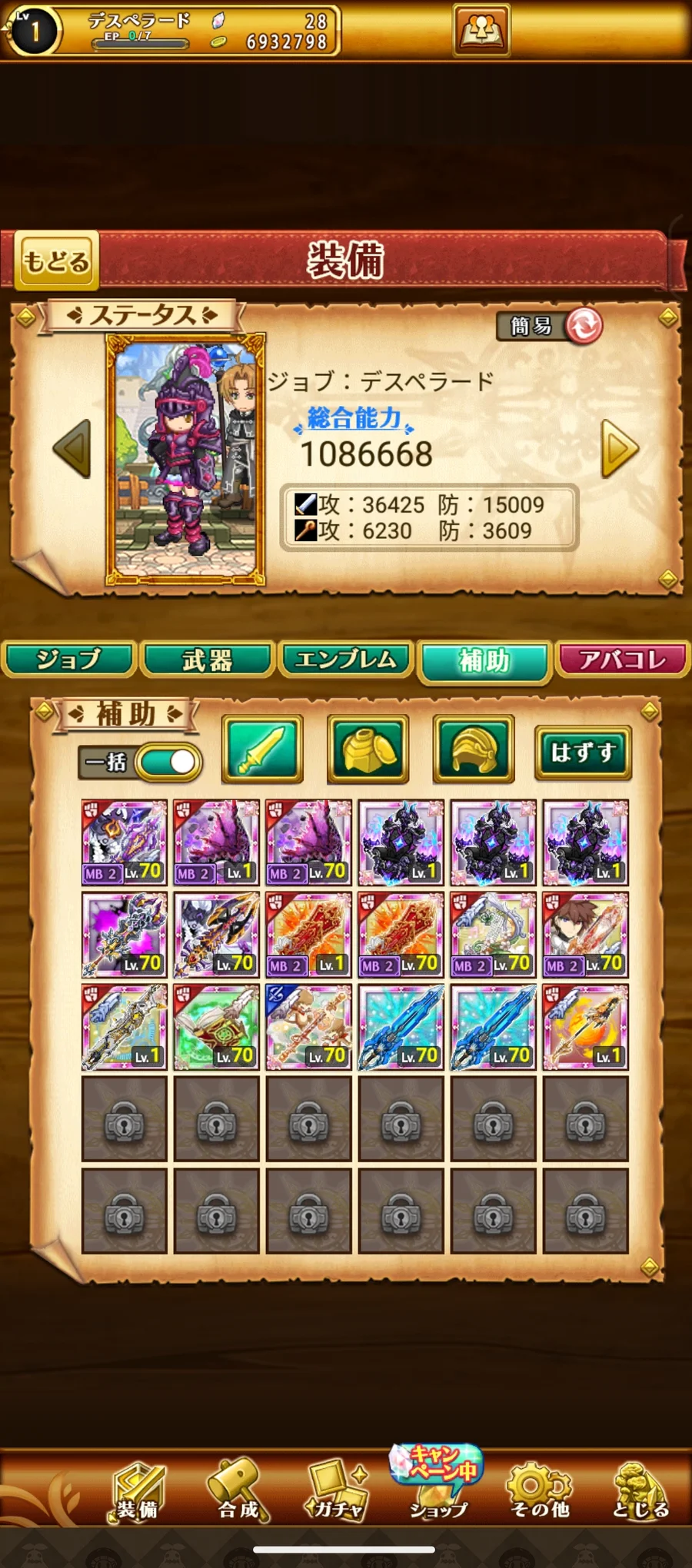Open ガチャ in the bottom menu
The image size is (692, 1568).
point(337,1491)
